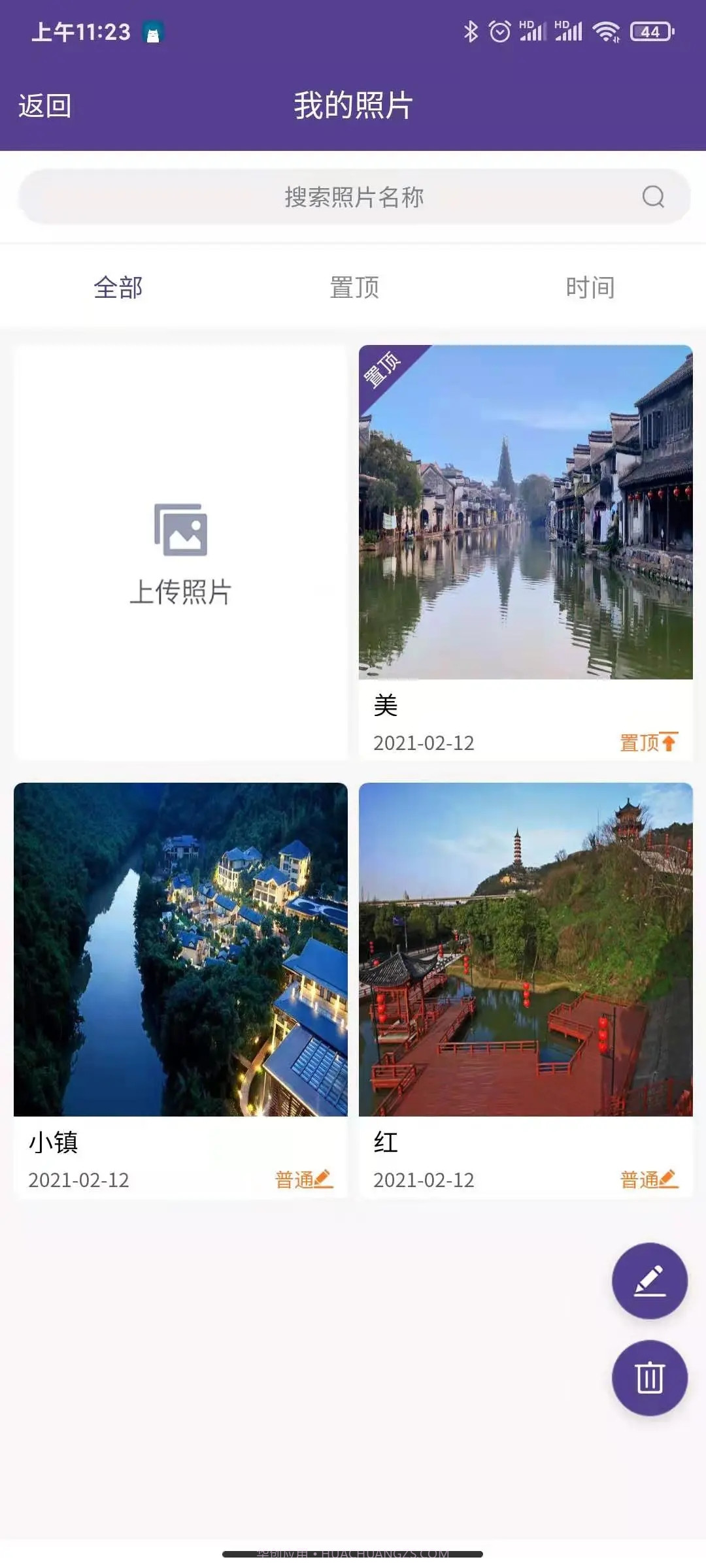Open the photo thumbnail named 小镇
The image size is (706, 1568).
180,947
